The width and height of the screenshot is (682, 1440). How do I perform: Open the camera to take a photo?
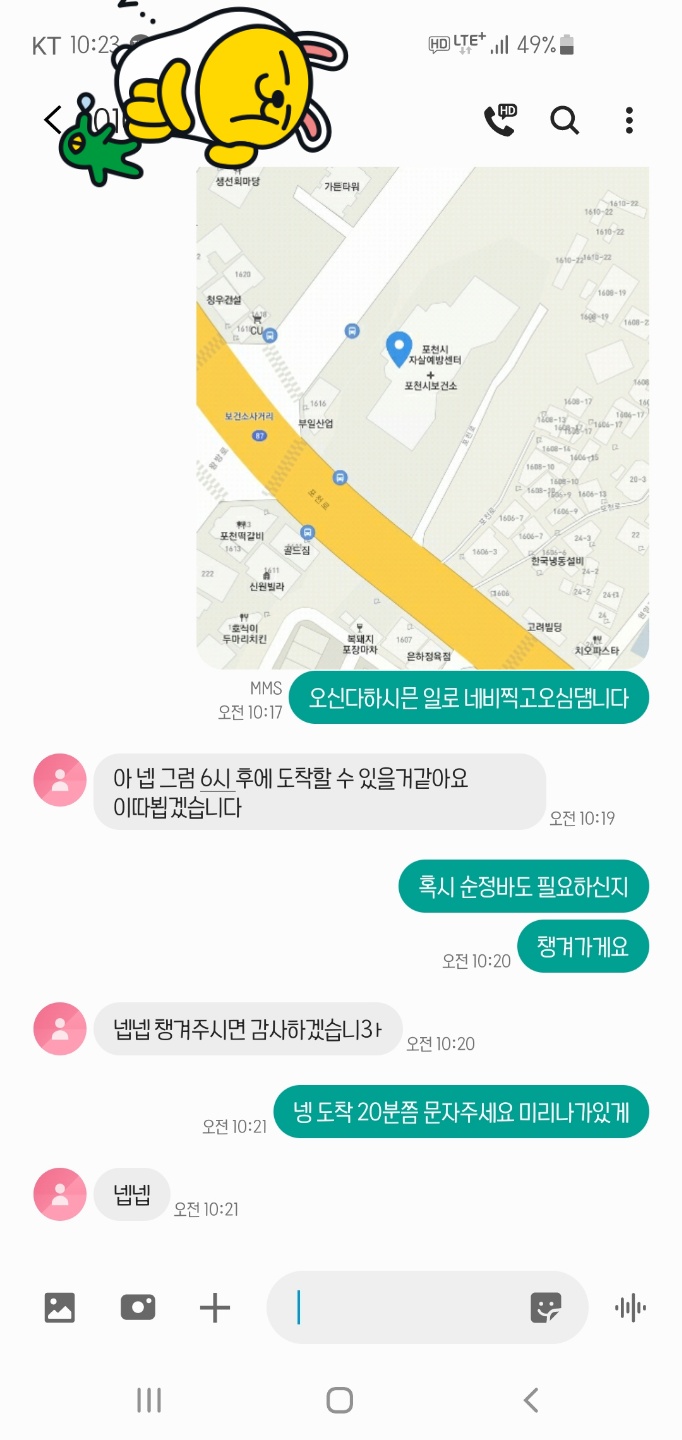click(x=138, y=1307)
